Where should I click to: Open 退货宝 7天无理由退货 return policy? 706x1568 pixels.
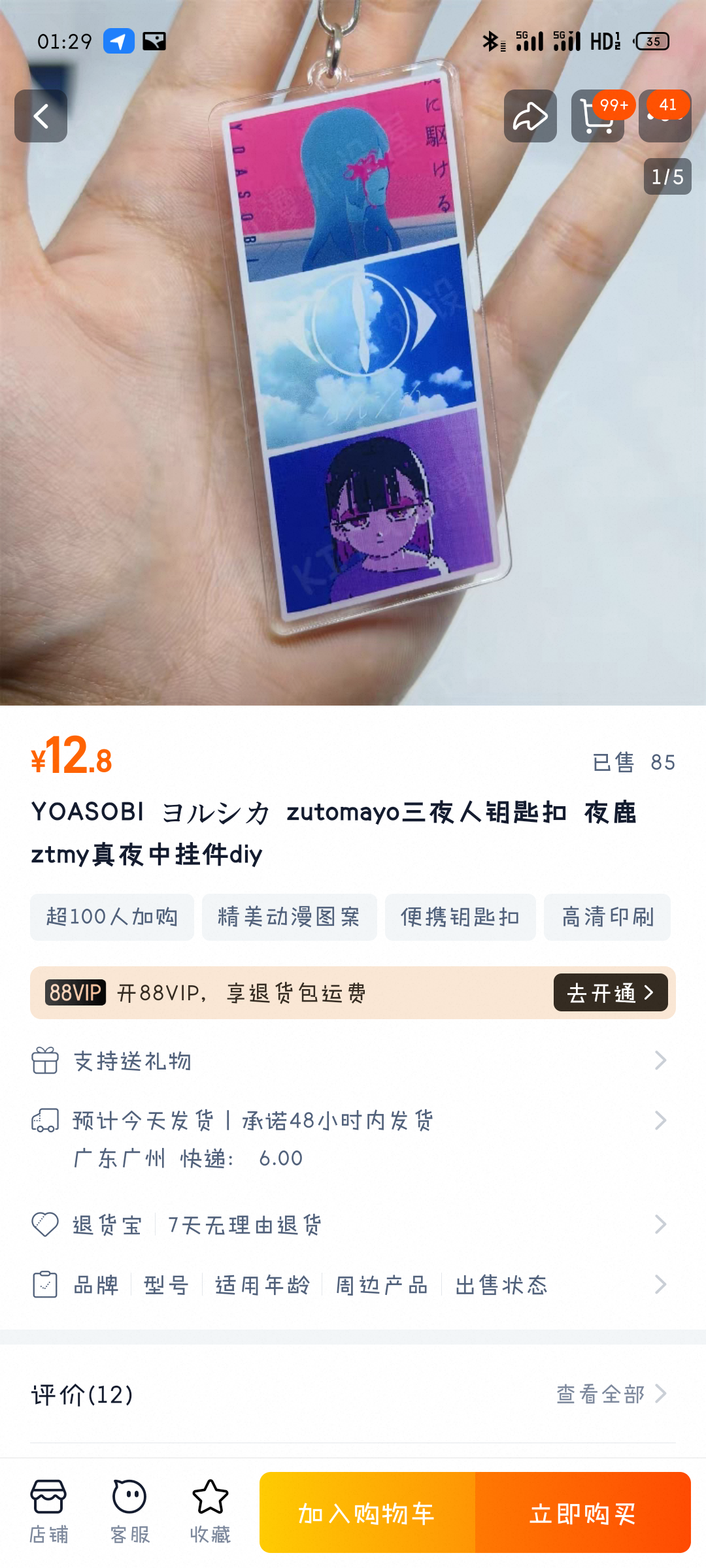point(353,1224)
